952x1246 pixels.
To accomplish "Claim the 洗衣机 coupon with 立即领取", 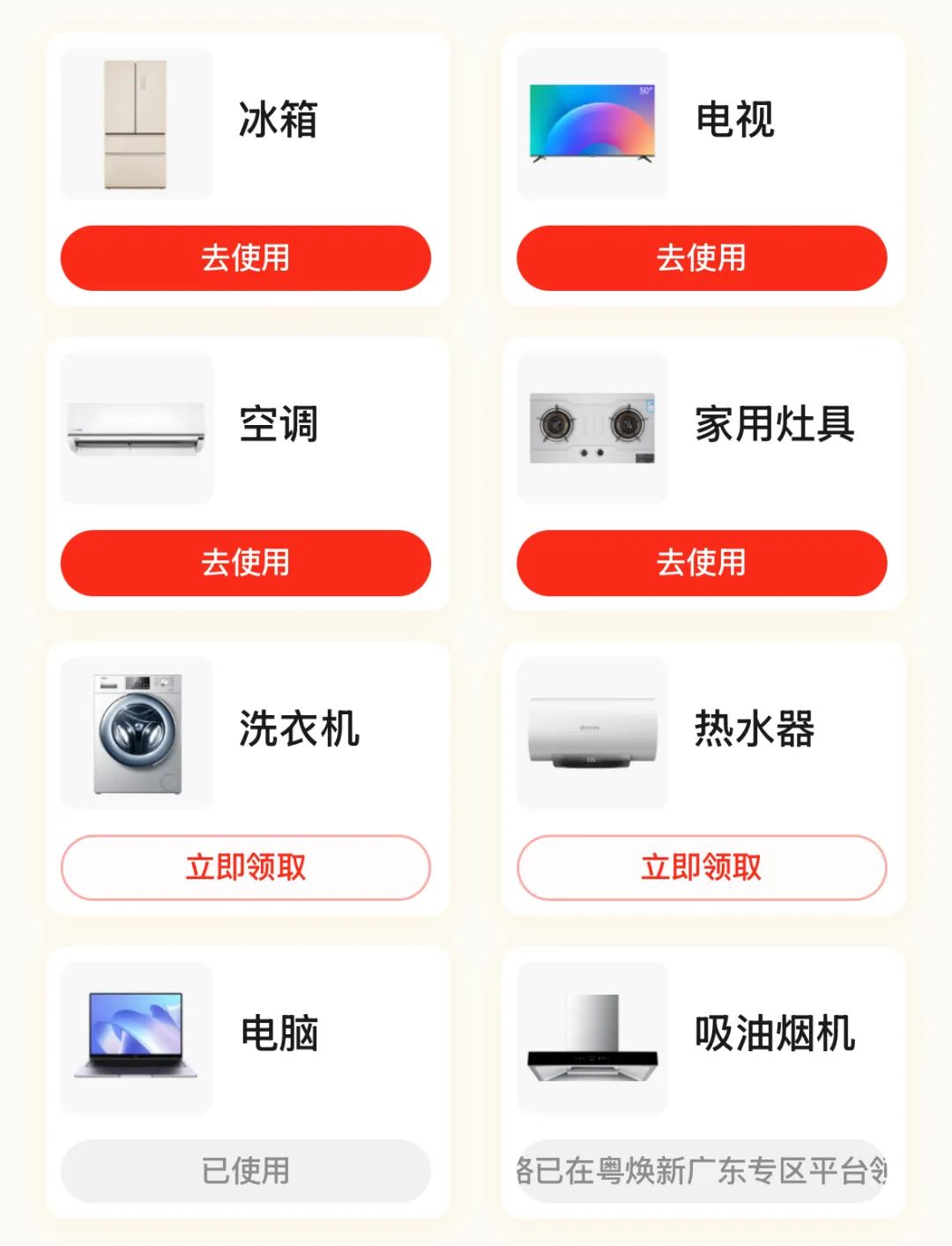I will [245, 867].
